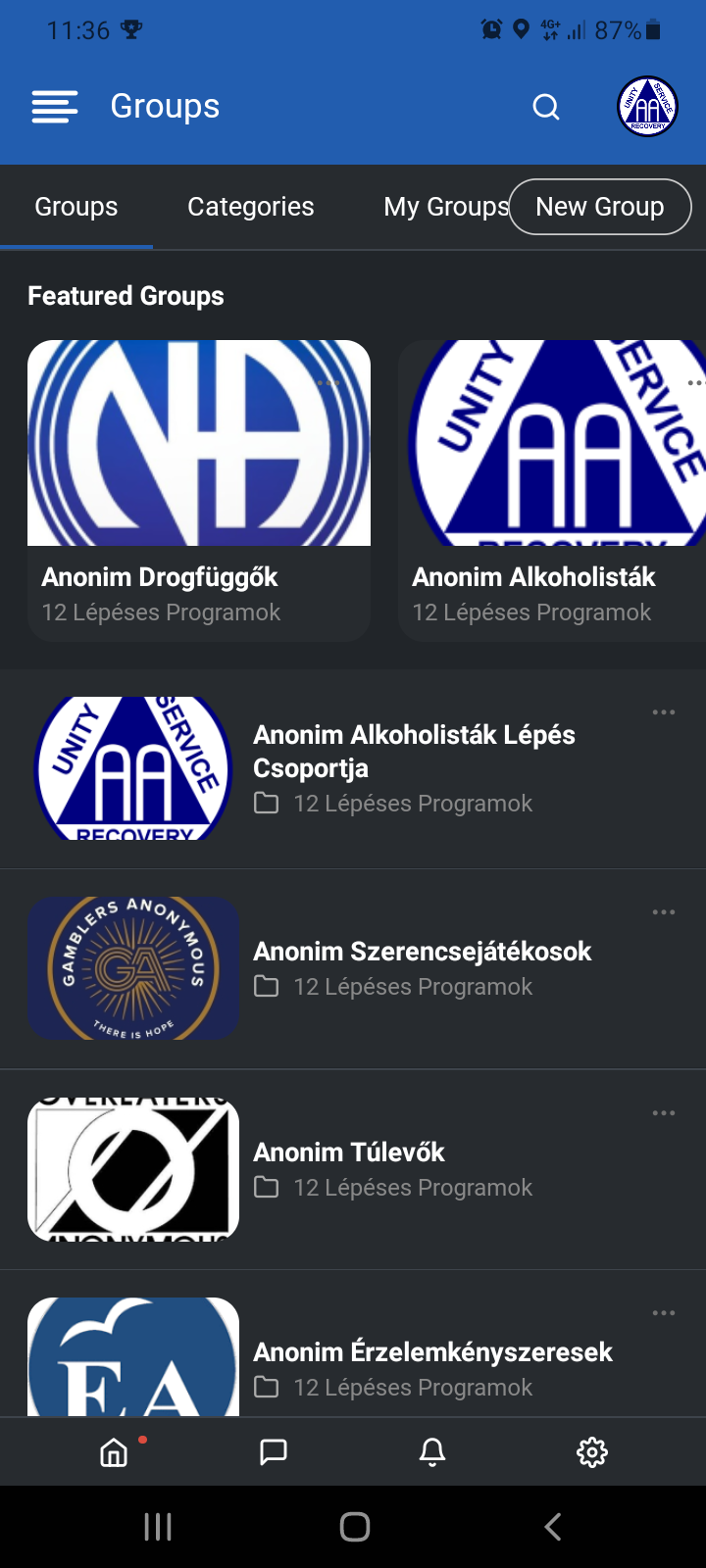Create a New Group
This screenshot has width=706, height=1568.
pyautogui.click(x=600, y=207)
